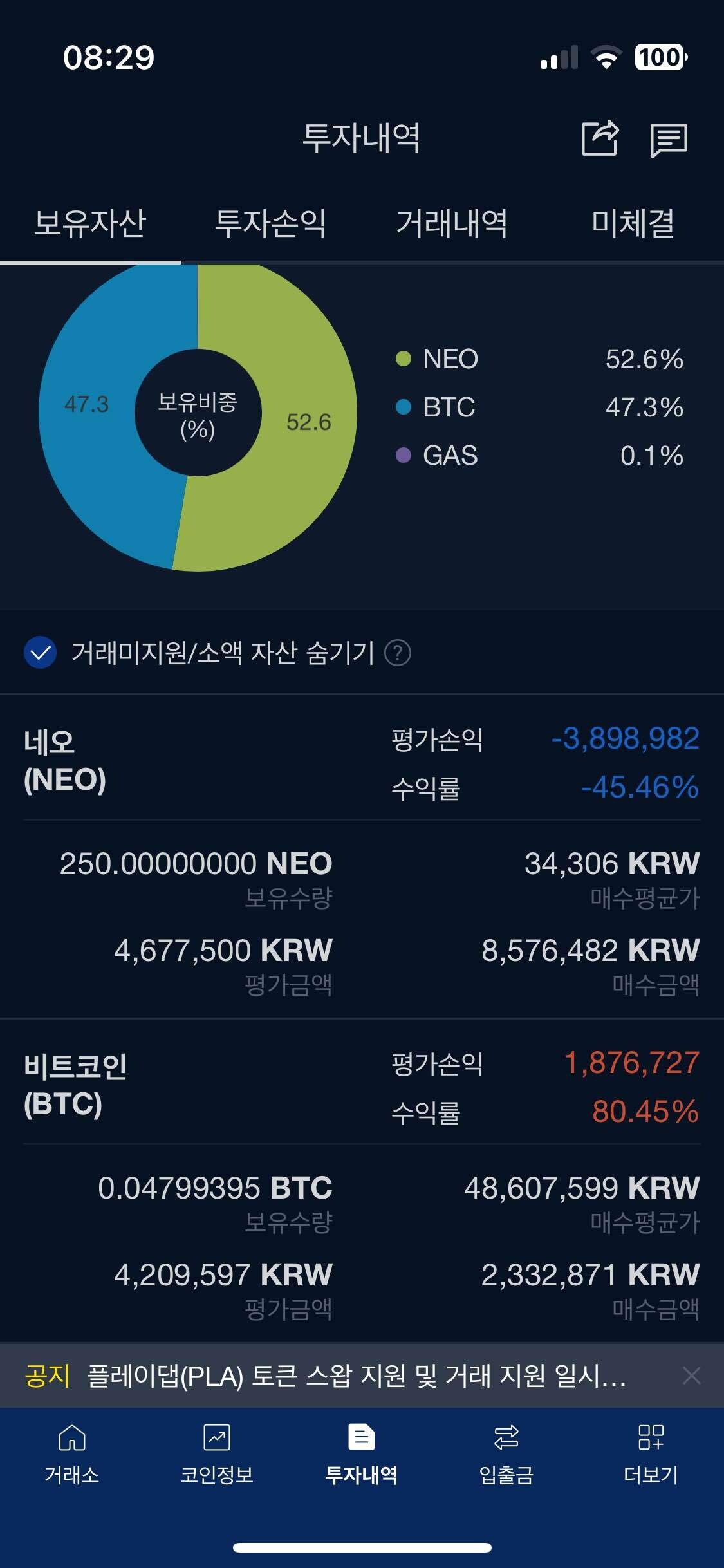
Task: Select BTC in the holdings legend
Action: pyautogui.click(x=449, y=407)
